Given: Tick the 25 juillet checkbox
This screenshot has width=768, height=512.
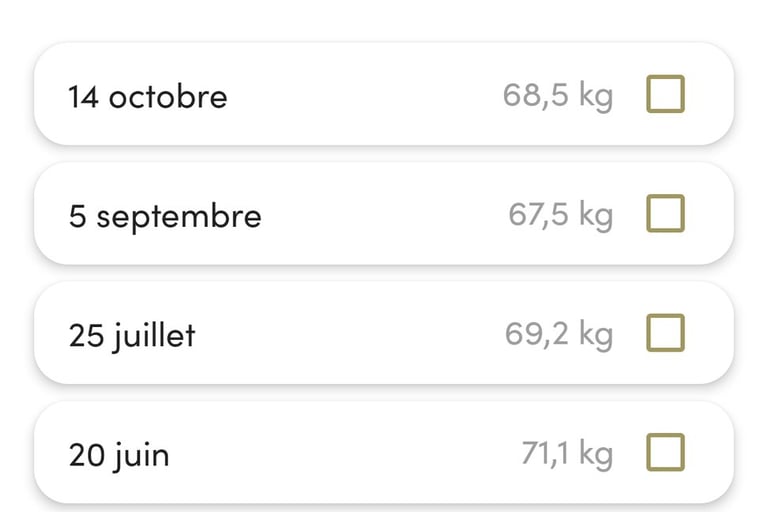Looking at the screenshot, I should [x=665, y=332].
